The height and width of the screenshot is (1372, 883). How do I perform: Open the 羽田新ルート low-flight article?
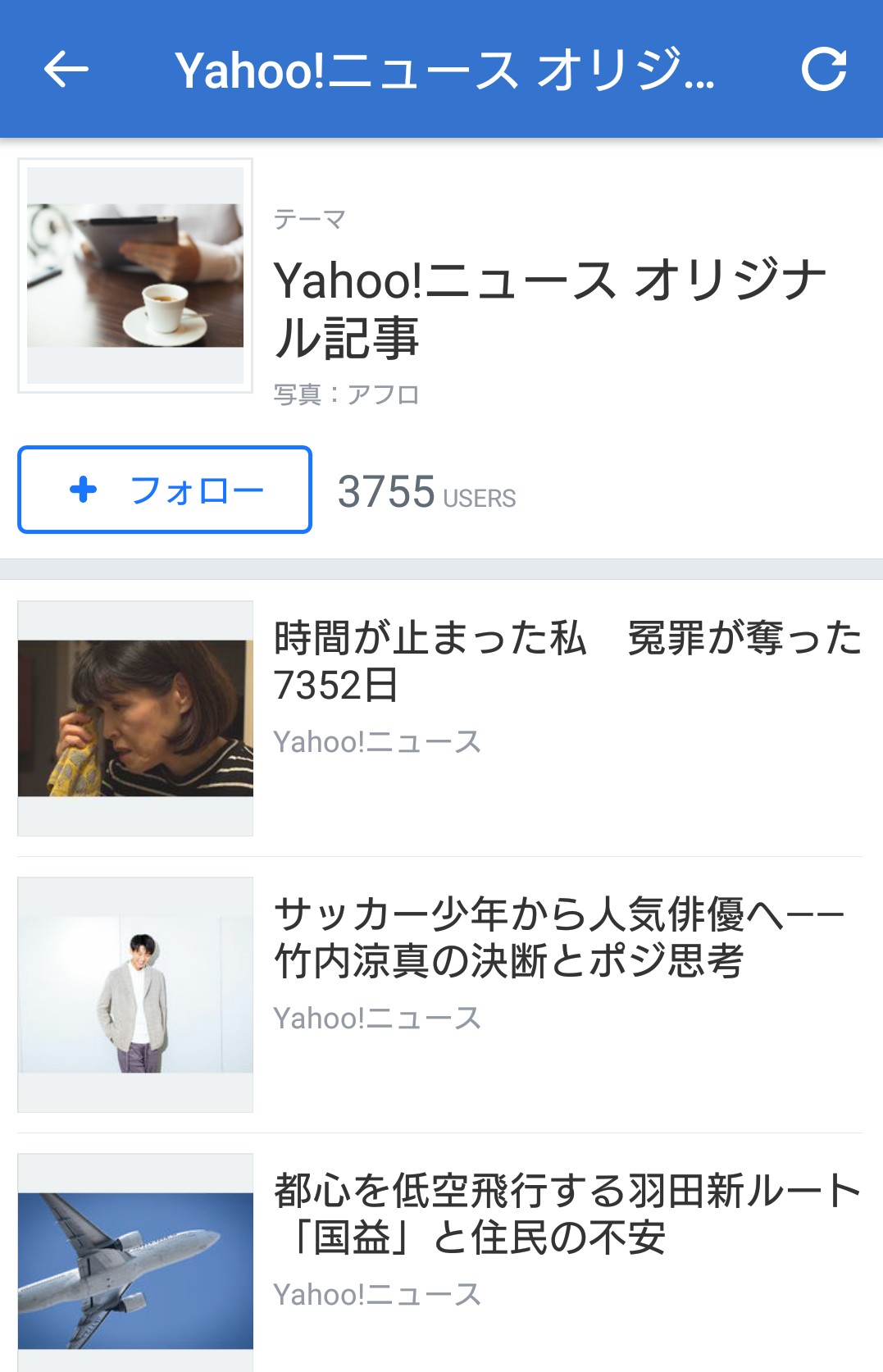(566, 1214)
